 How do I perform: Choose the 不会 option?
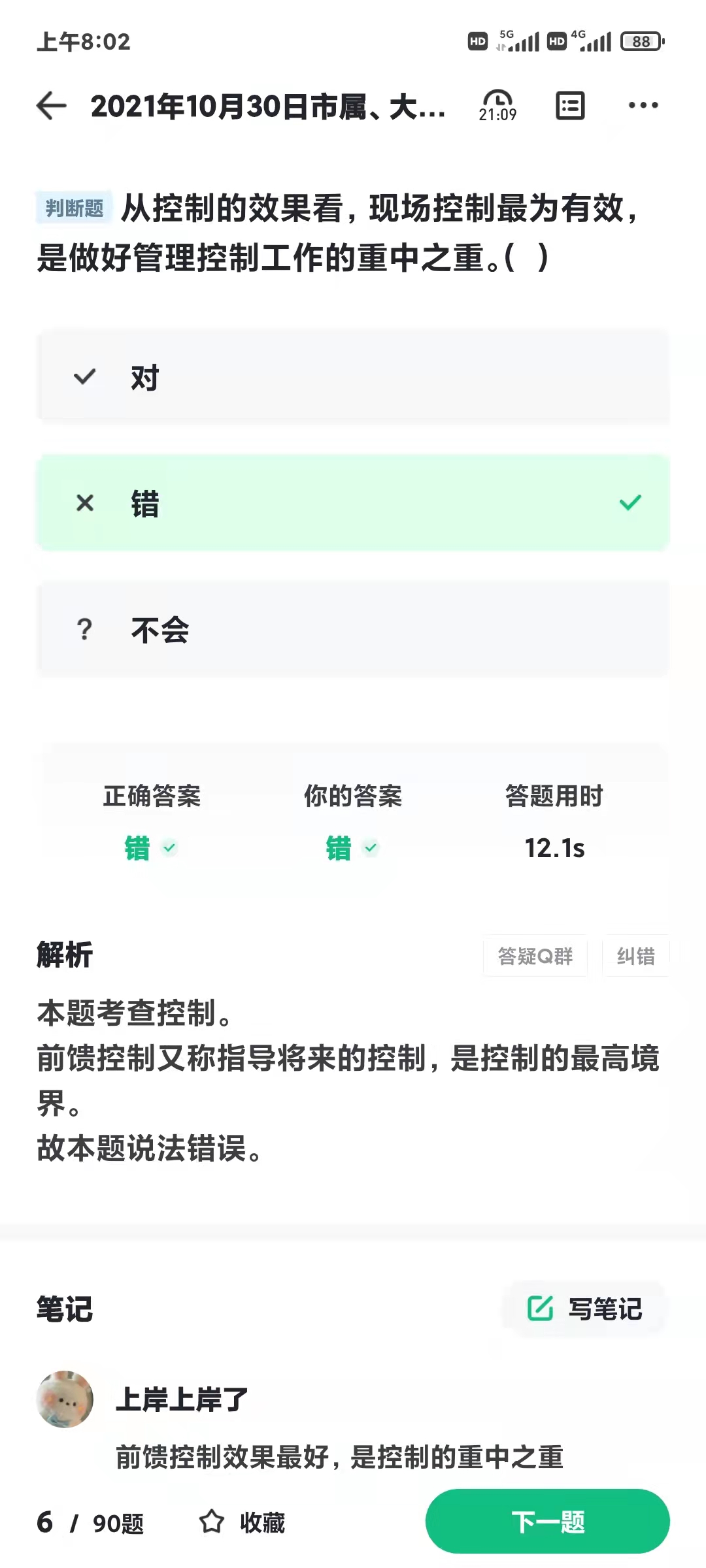353,629
